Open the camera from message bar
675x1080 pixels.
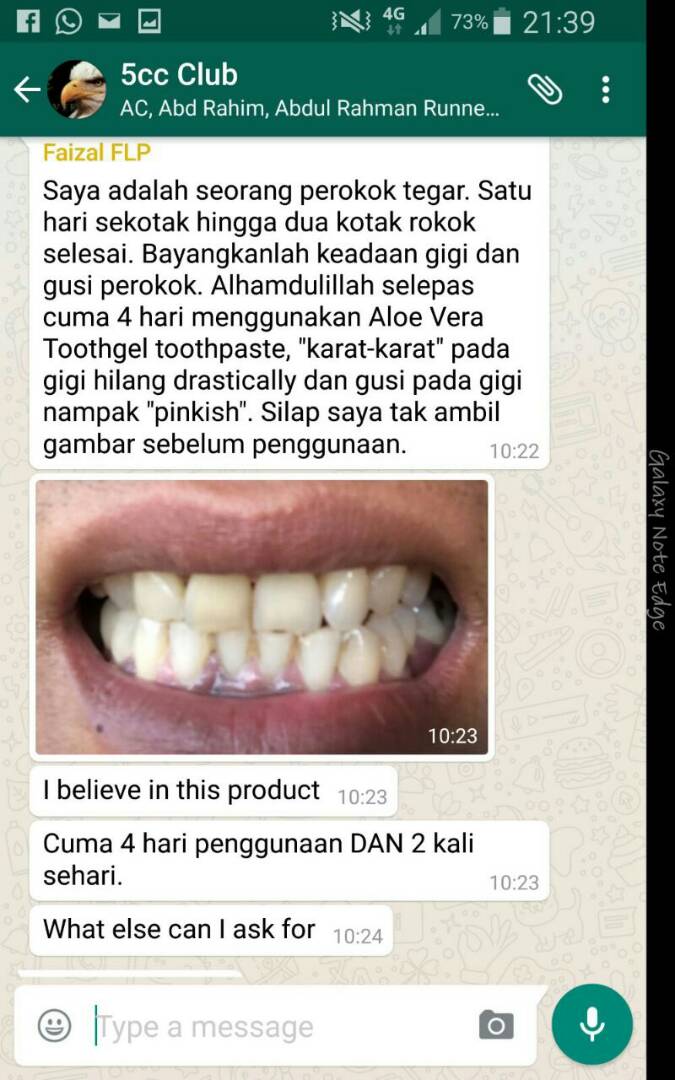[x=496, y=1025]
